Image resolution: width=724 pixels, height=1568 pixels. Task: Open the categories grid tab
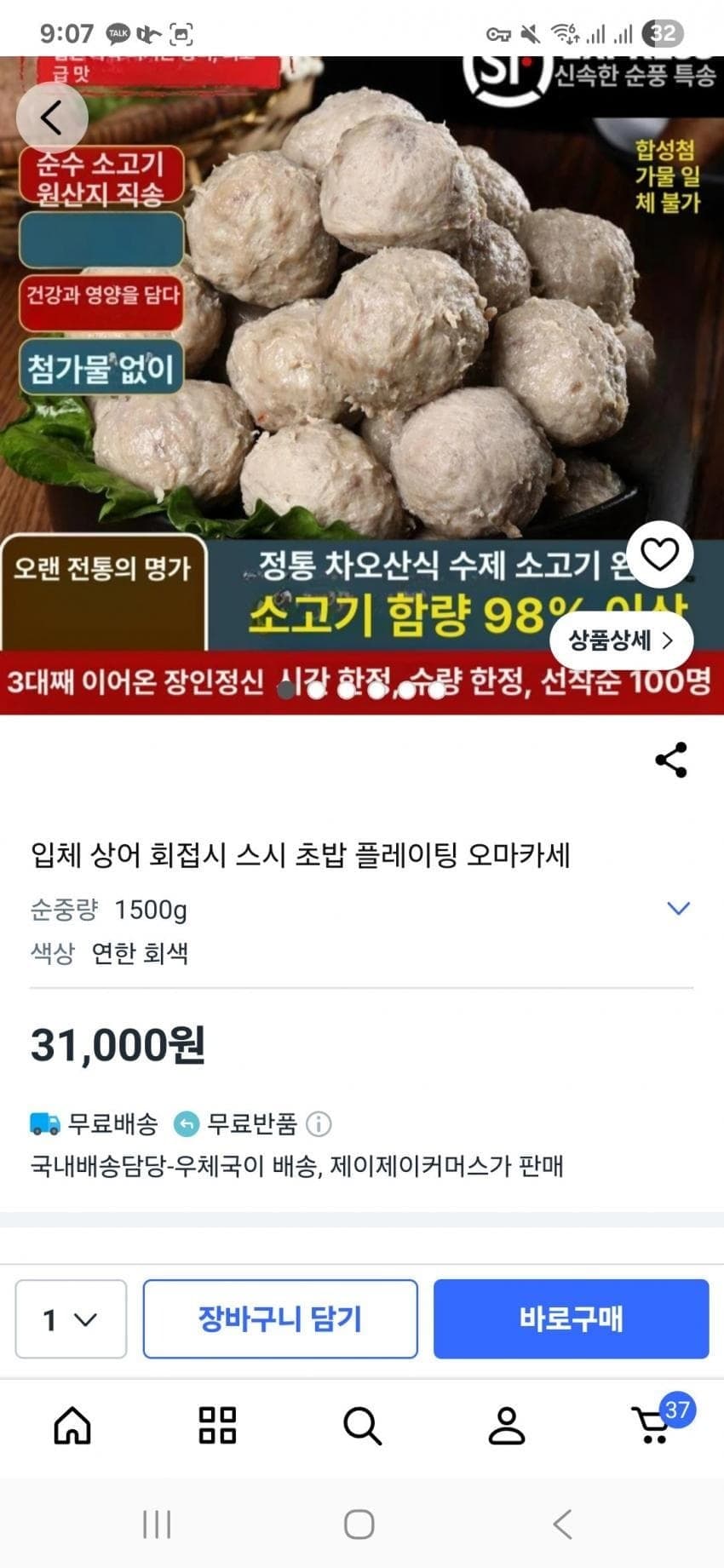tap(217, 1425)
